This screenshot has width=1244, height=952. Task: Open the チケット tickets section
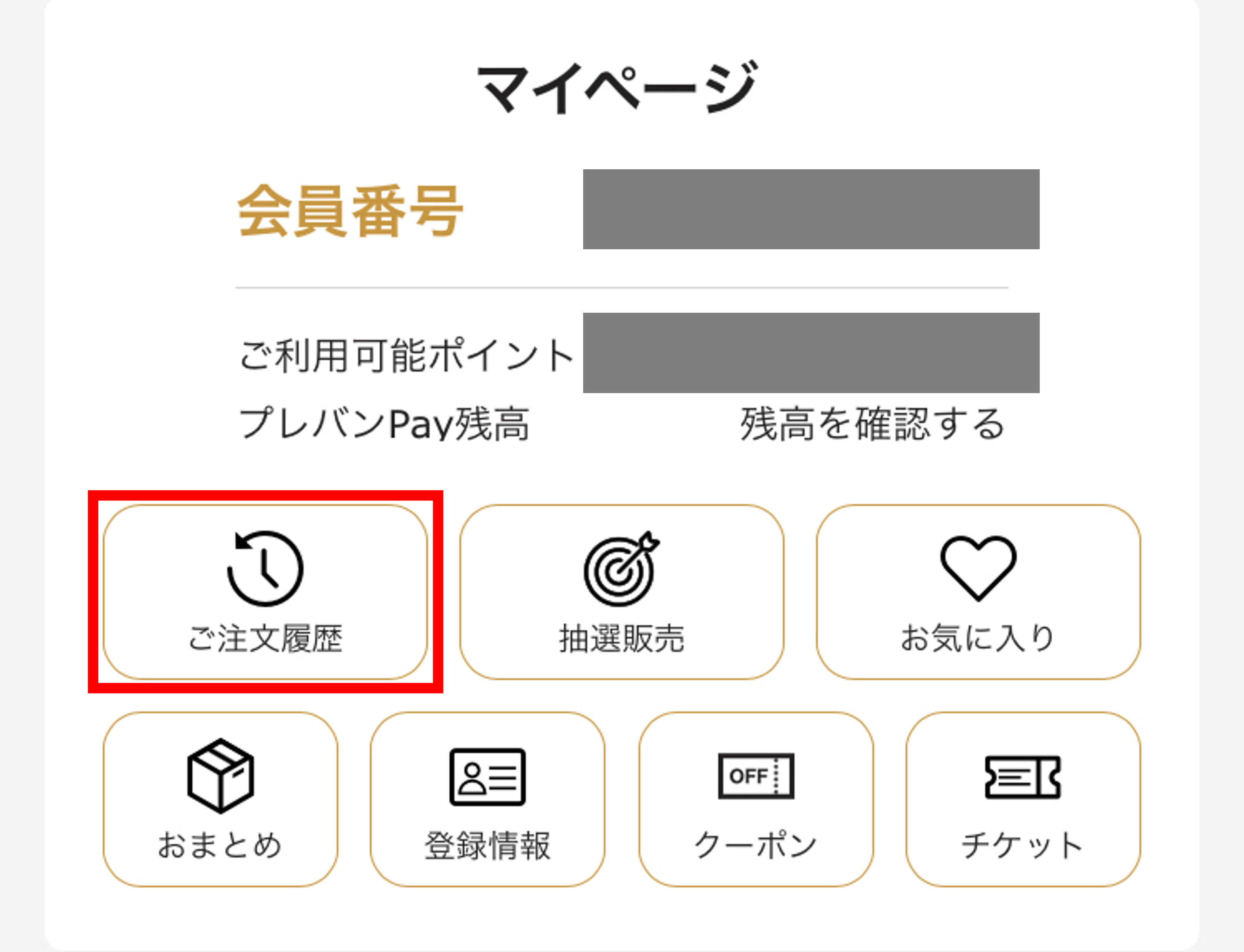pyautogui.click(x=1022, y=799)
